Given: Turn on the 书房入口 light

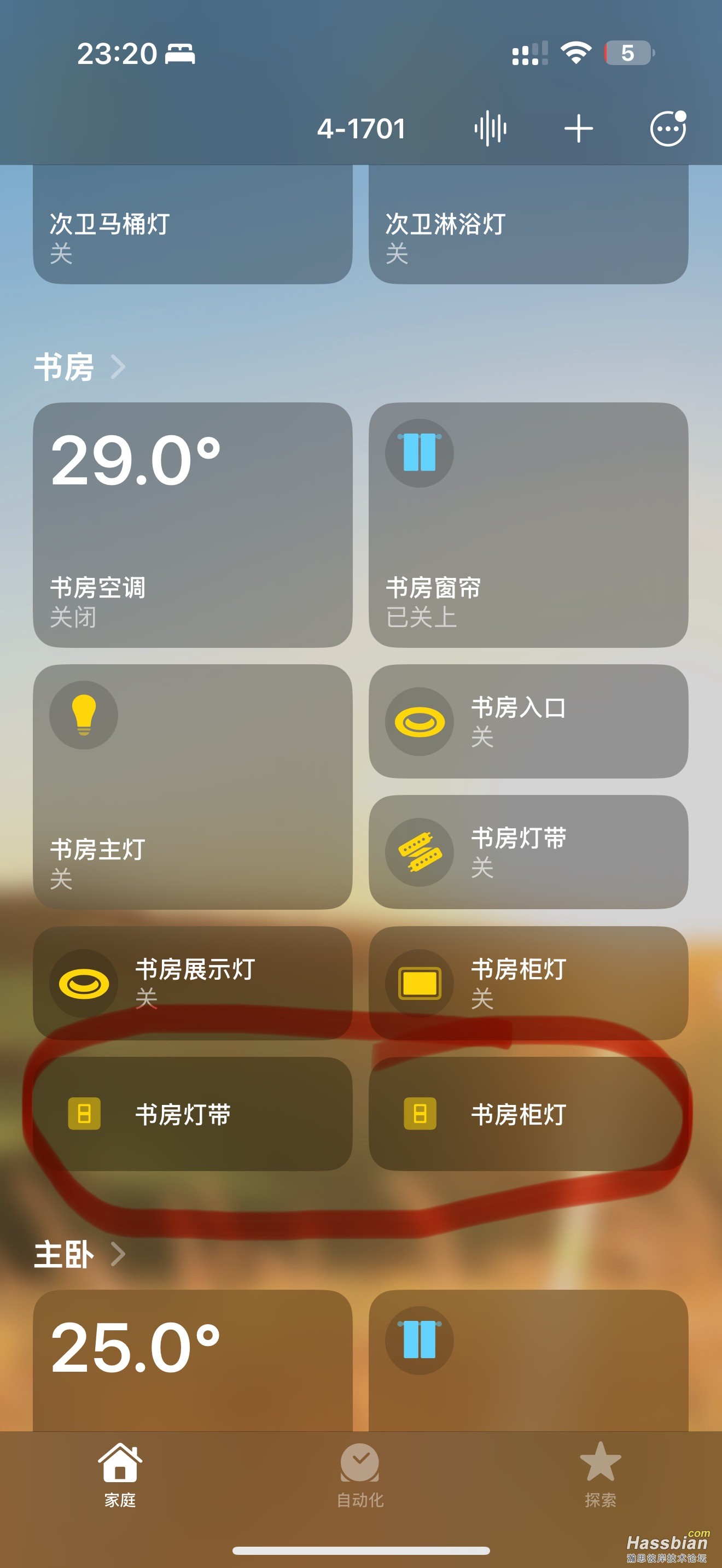Looking at the screenshot, I should pos(420,722).
